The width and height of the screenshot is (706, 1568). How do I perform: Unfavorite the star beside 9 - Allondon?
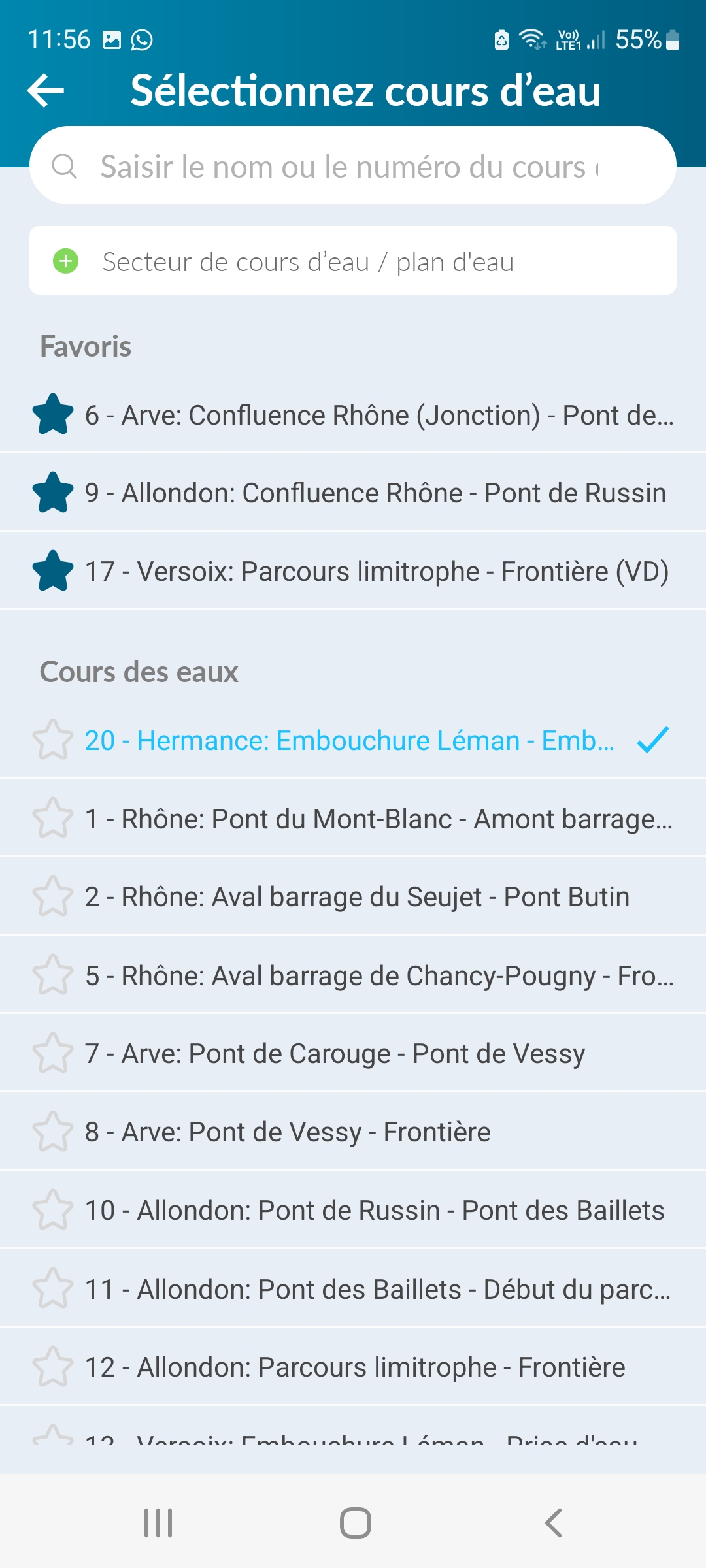tap(52, 493)
